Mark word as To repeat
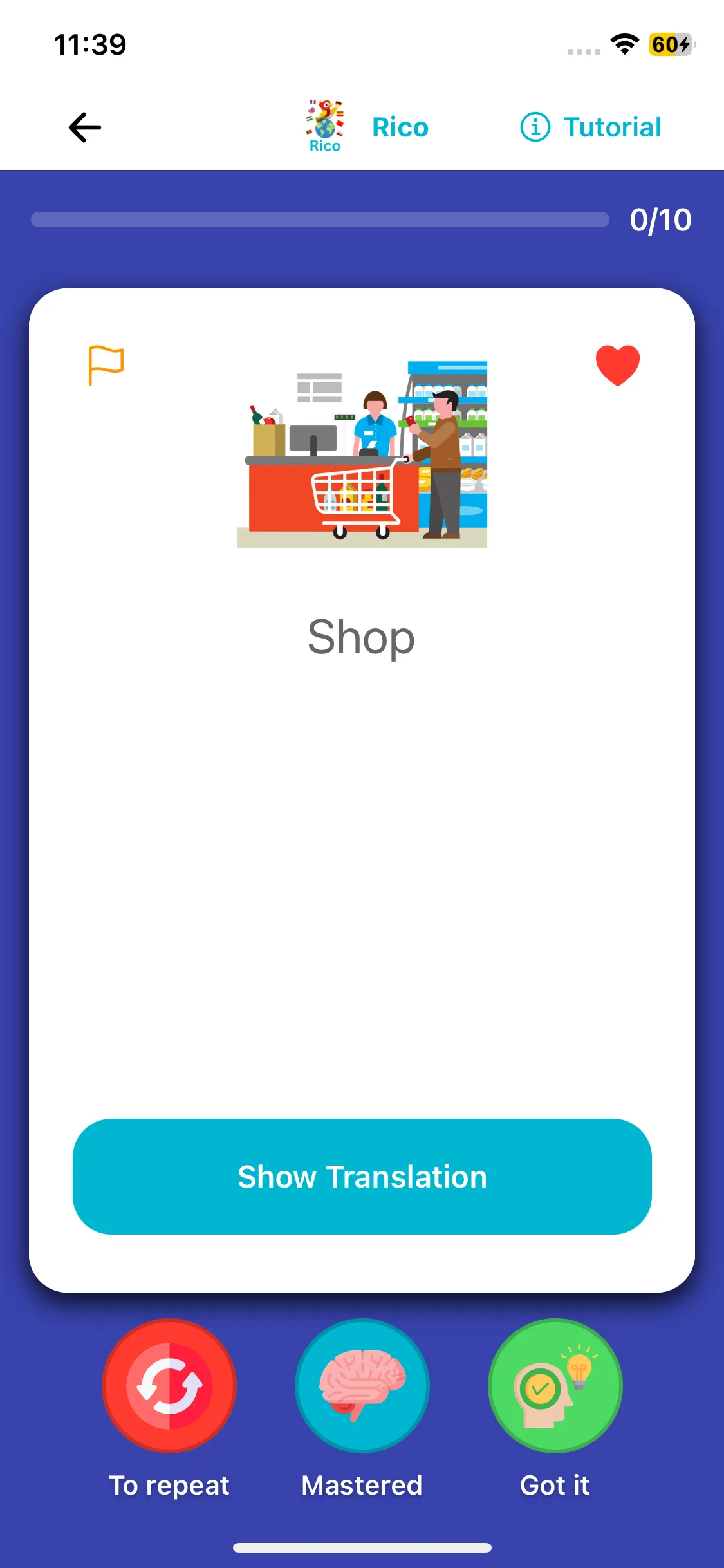 coord(169,1386)
